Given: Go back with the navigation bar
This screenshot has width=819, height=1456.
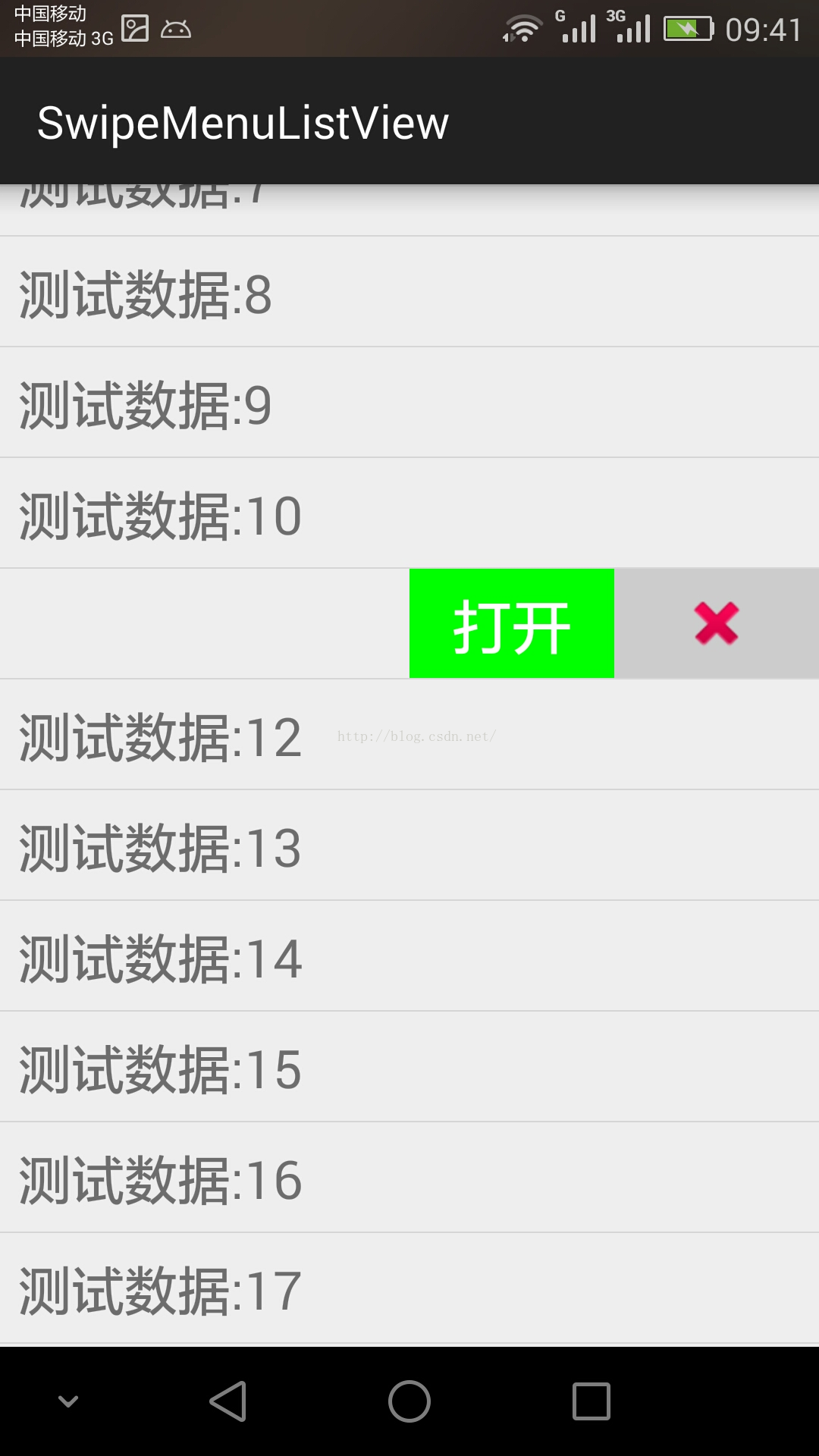Looking at the screenshot, I should [x=228, y=1401].
